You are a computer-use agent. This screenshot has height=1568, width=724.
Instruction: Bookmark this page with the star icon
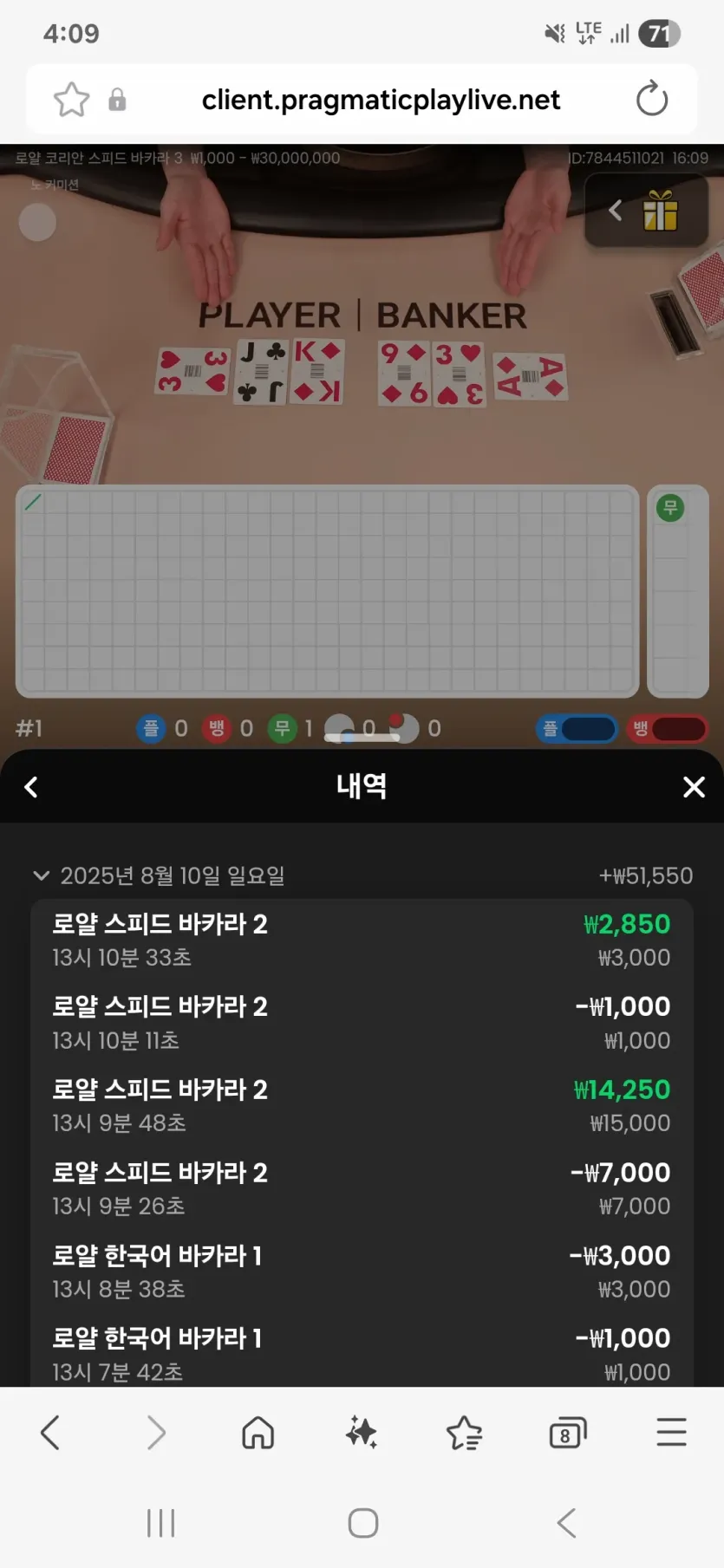(71, 100)
